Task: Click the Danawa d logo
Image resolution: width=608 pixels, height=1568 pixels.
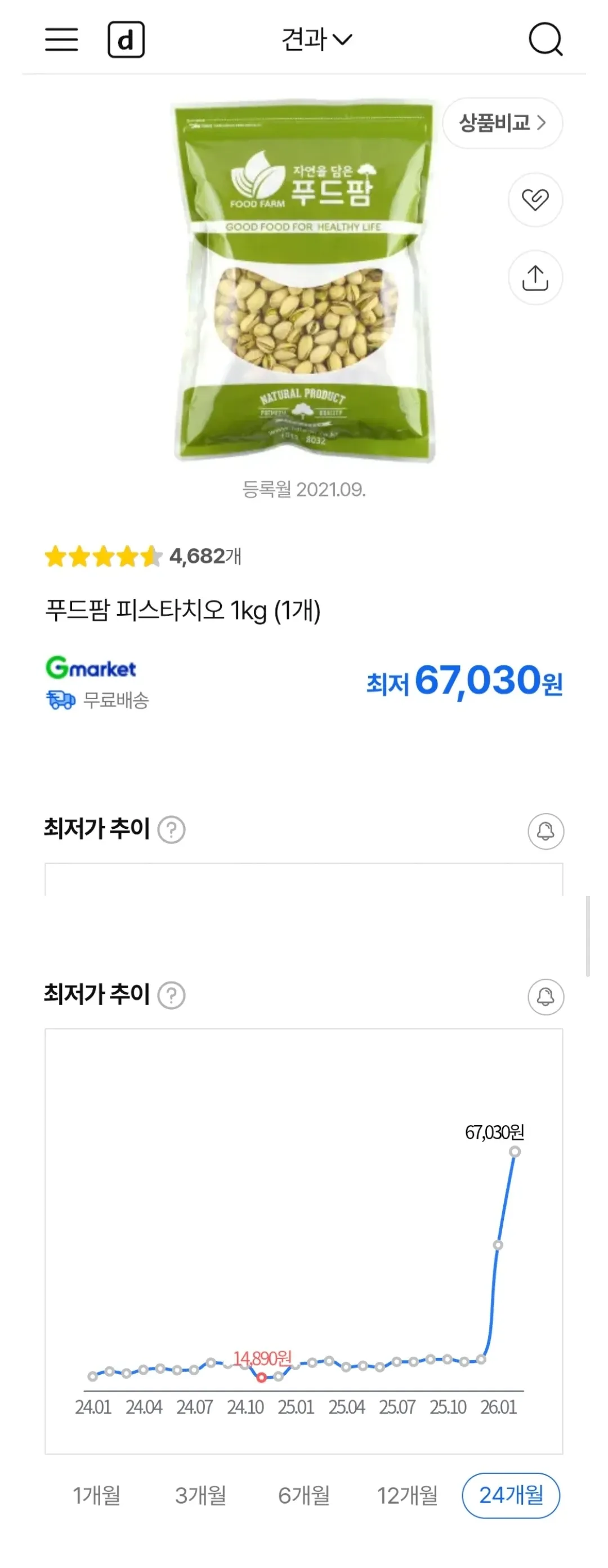Action: (128, 39)
